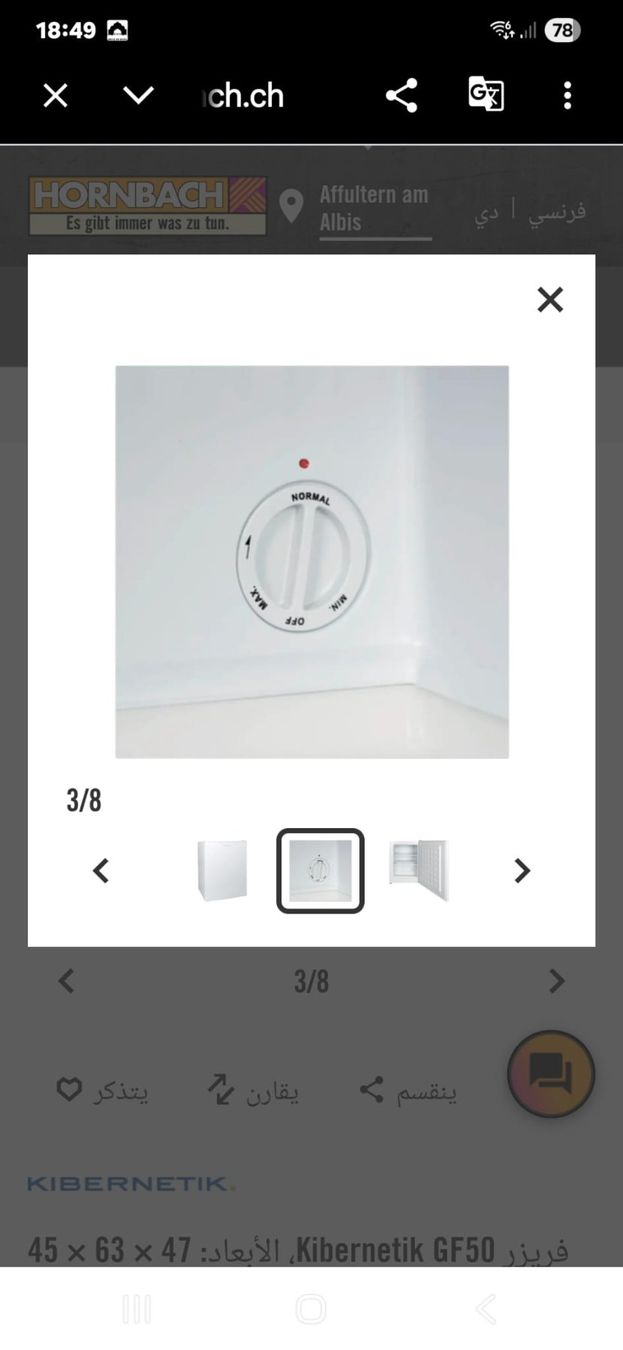The width and height of the screenshot is (623, 1350).
Task: Tap the enlarged thermostat product image
Action: (312, 562)
